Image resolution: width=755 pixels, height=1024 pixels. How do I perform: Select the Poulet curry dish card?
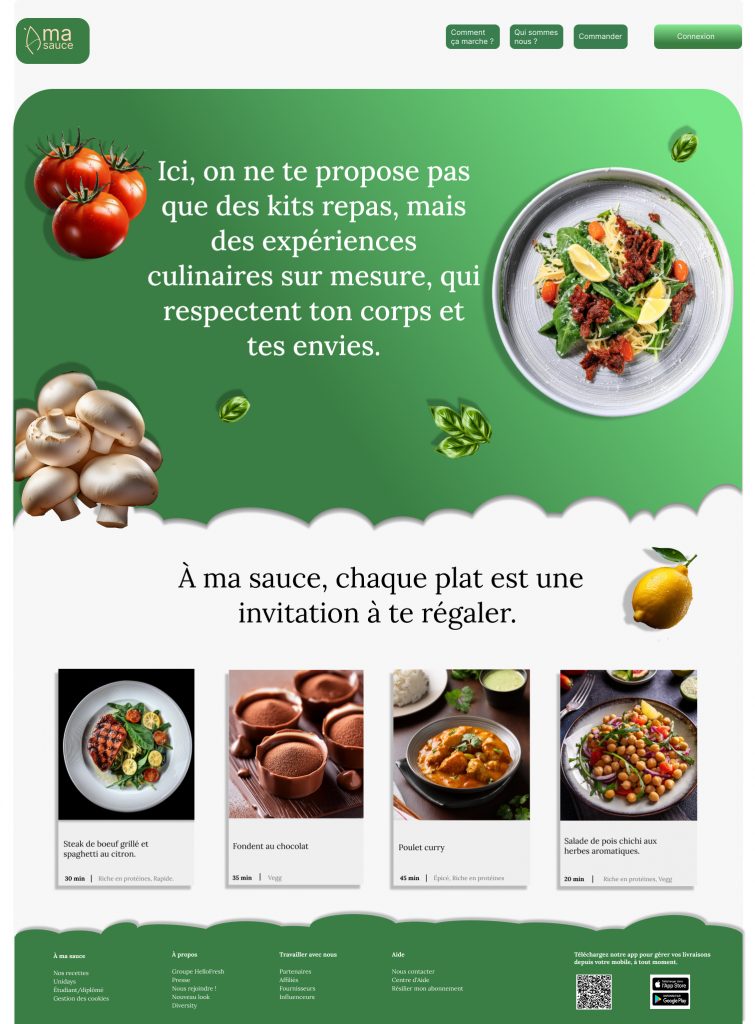(461, 775)
